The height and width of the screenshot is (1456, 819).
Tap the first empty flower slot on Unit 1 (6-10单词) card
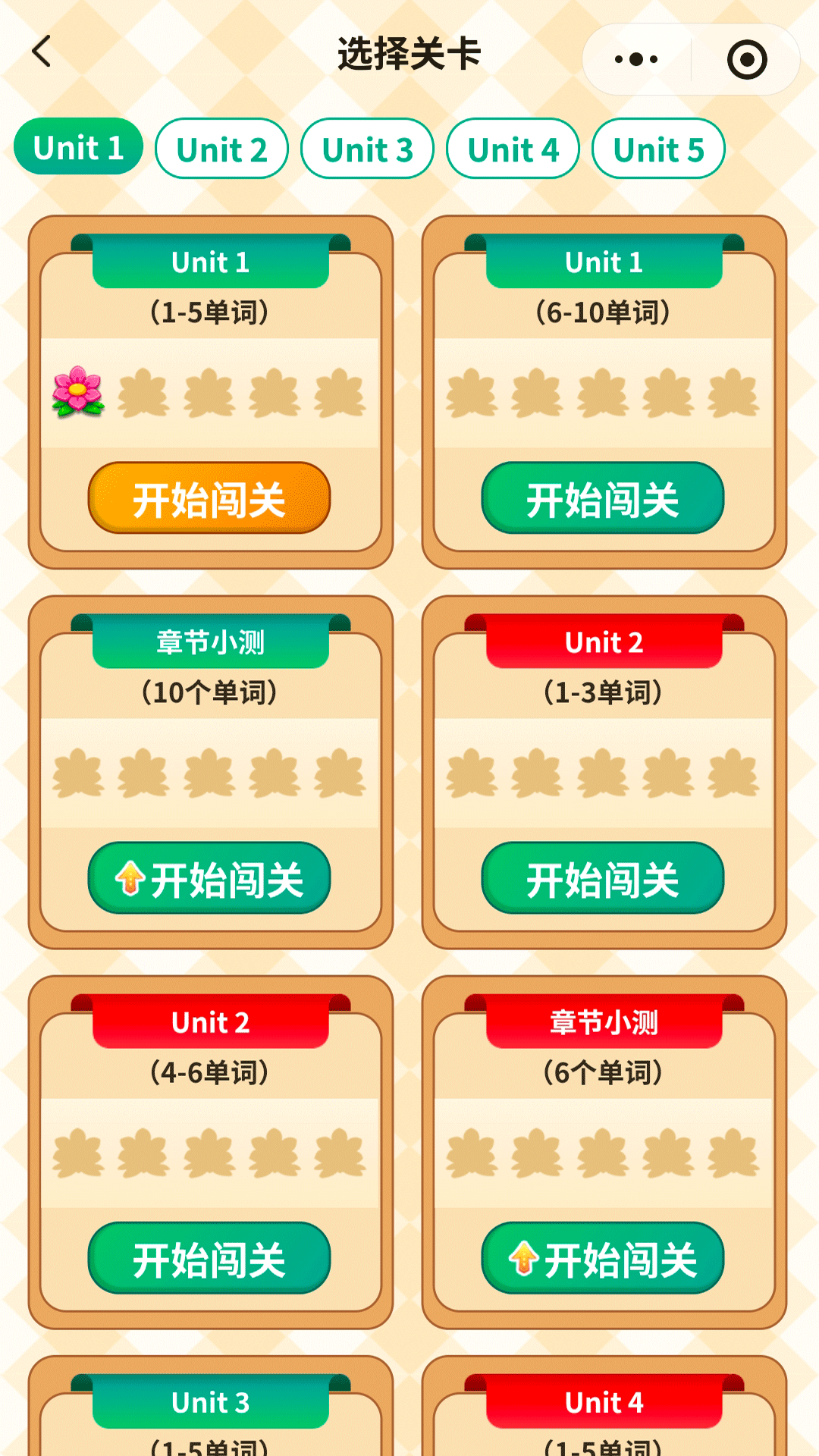pos(470,393)
